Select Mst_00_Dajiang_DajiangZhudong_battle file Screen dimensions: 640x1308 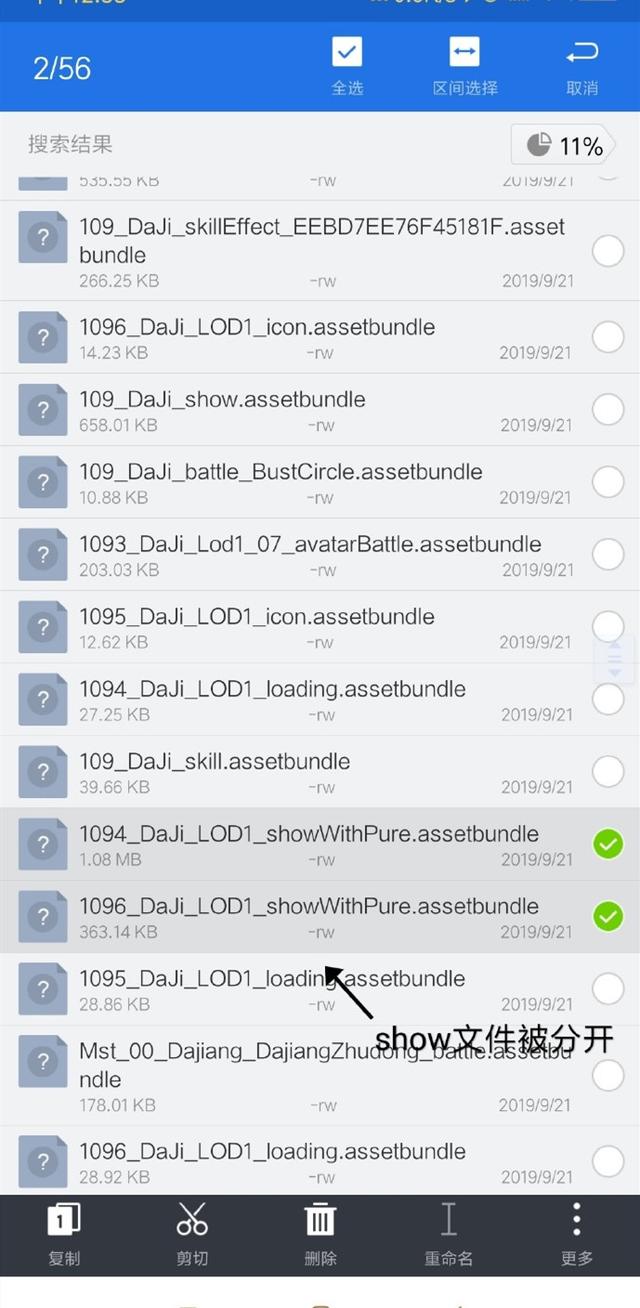point(608,1076)
